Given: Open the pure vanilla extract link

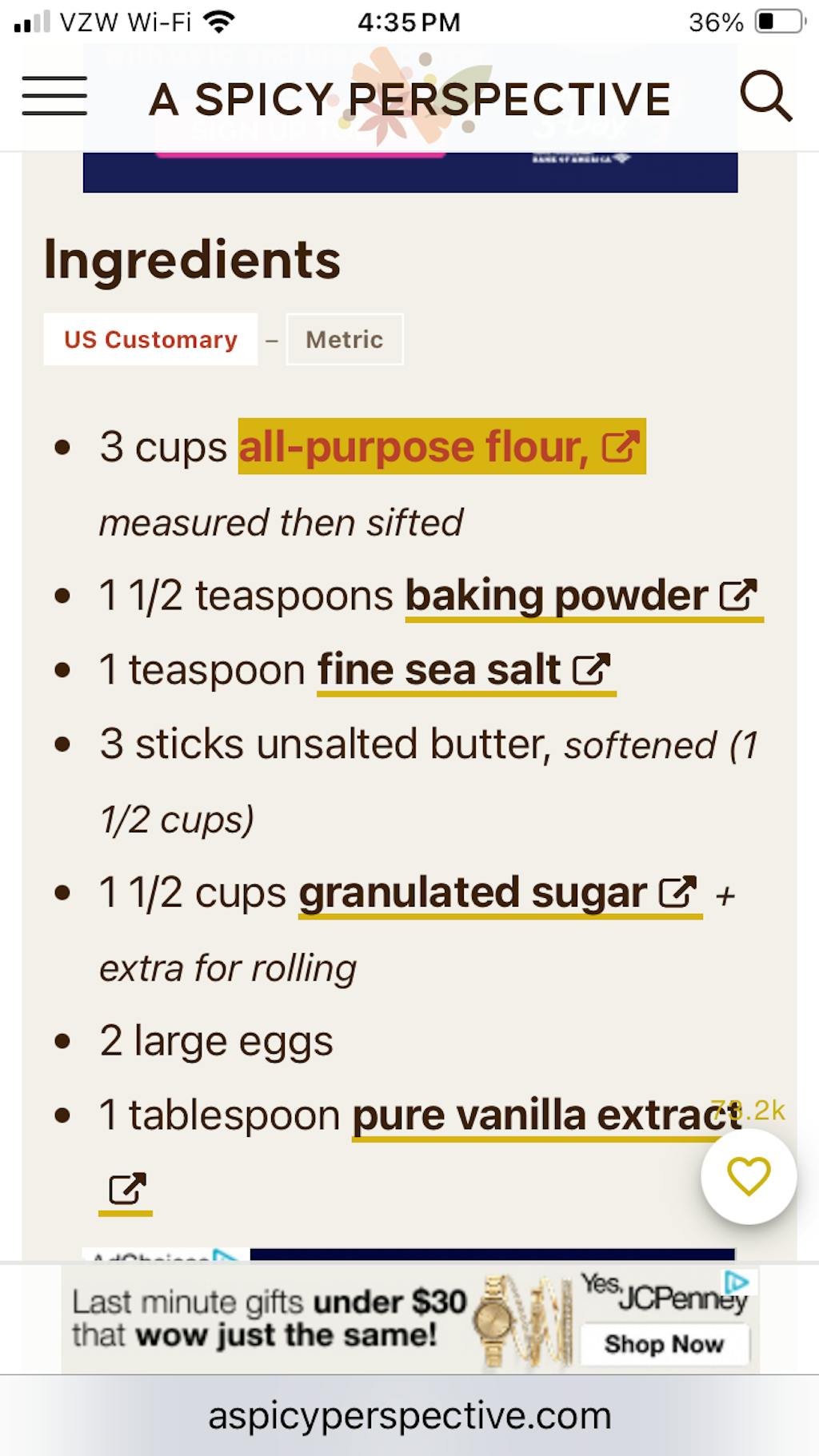Looking at the screenshot, I should coord(545,1115).
